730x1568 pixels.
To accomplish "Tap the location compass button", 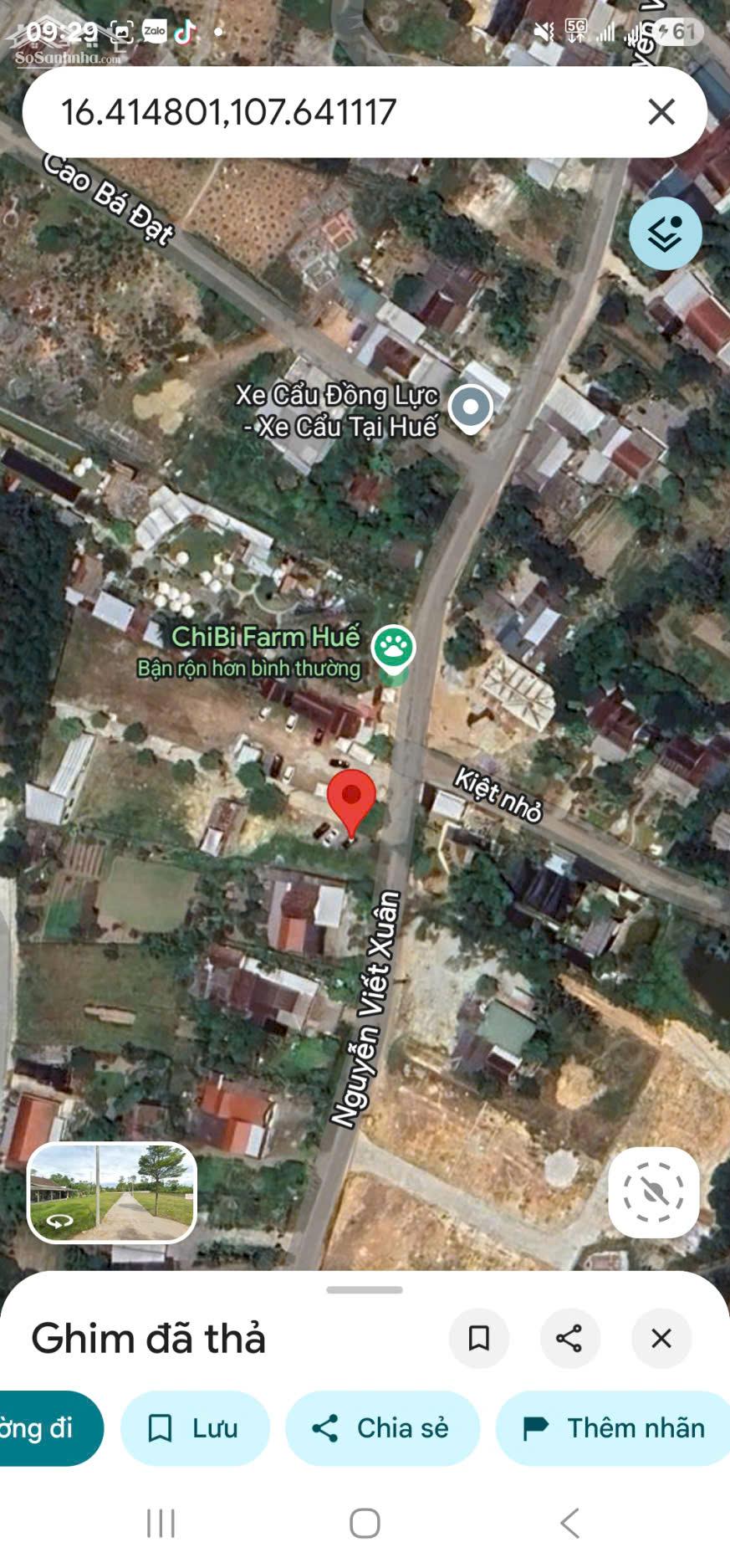I will pyautogui.click(x=653, y=1191).
